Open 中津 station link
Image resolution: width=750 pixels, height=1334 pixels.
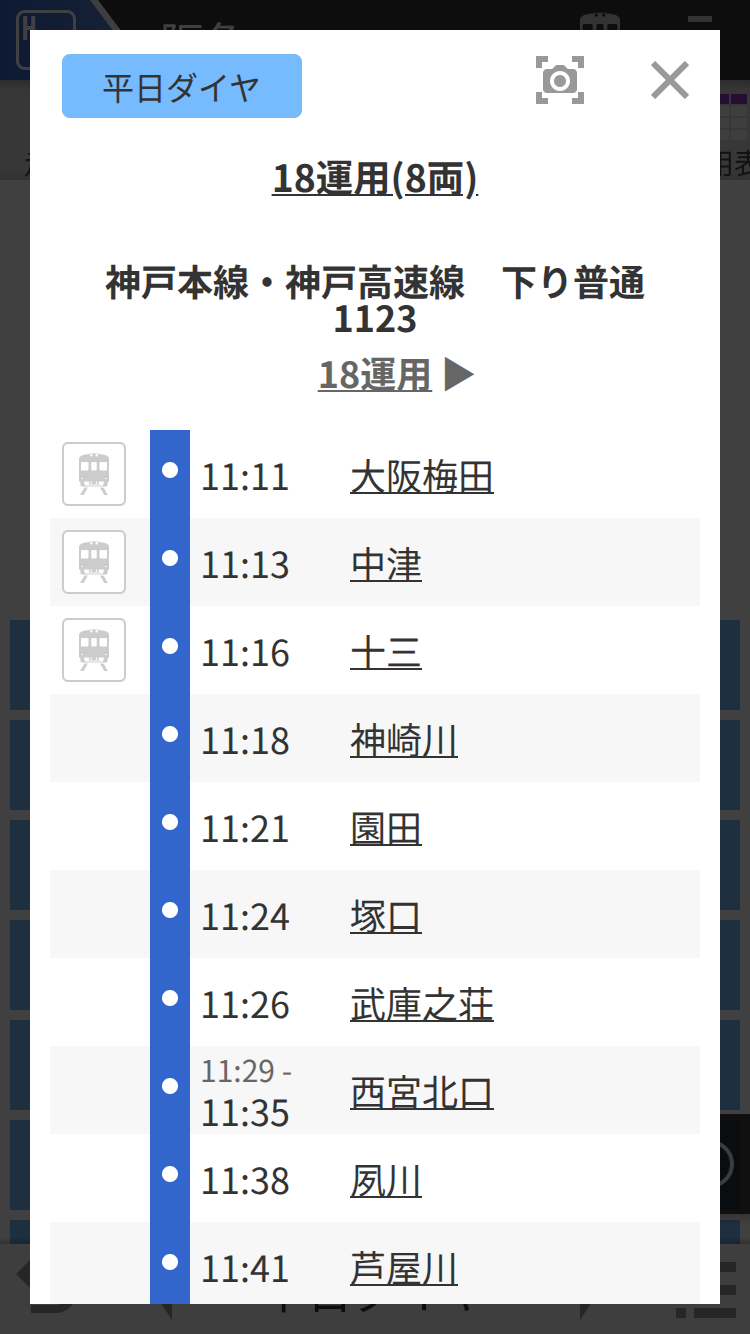(386, 565)
